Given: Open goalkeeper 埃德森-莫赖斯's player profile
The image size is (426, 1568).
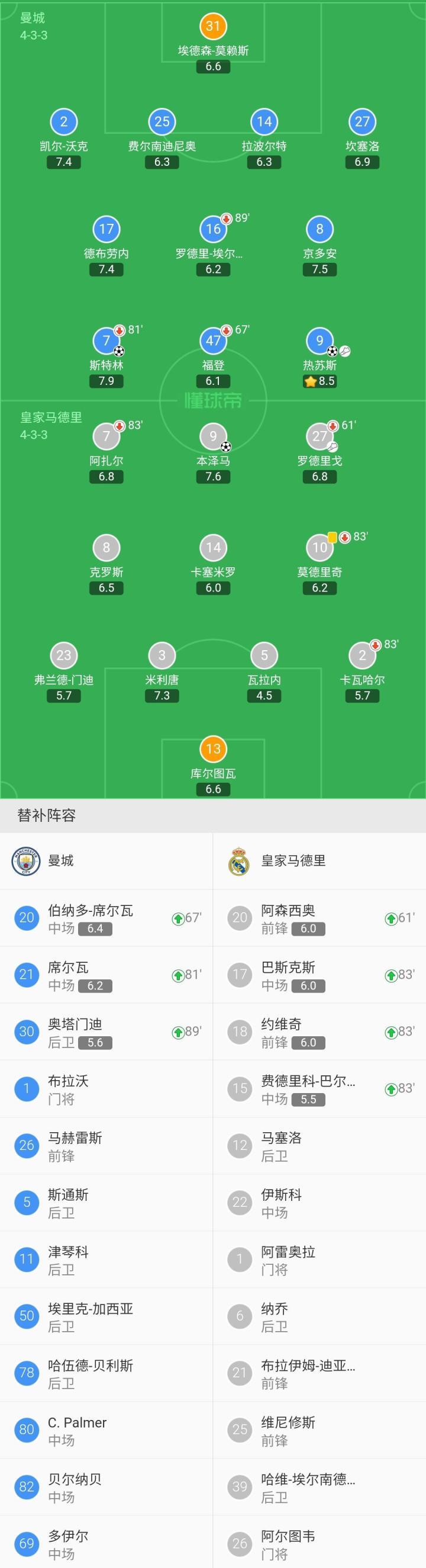Looking at the screenshot, I should pos(213,27).
